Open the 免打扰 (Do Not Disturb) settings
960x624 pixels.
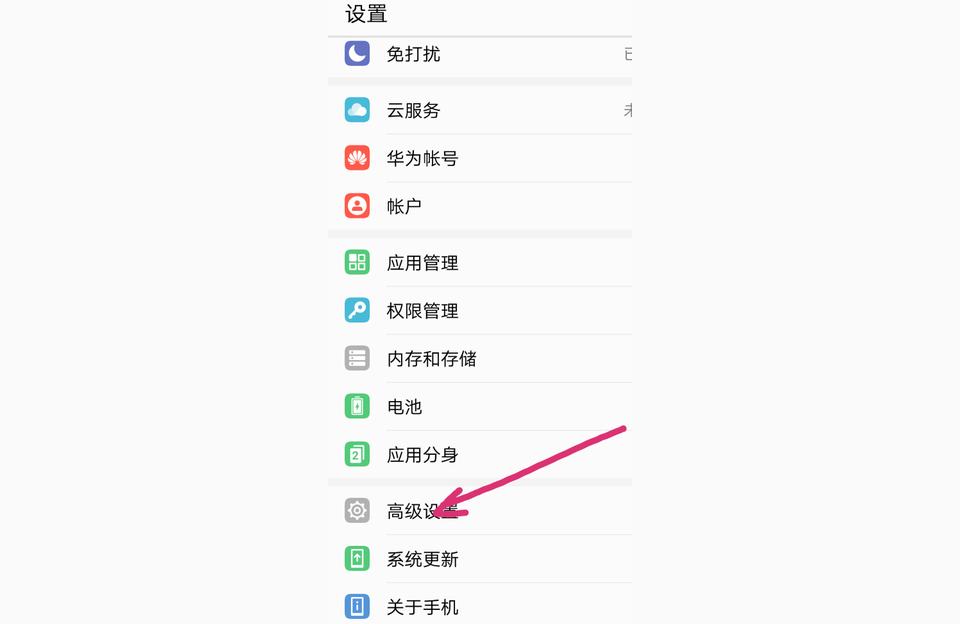pos(413,54)
